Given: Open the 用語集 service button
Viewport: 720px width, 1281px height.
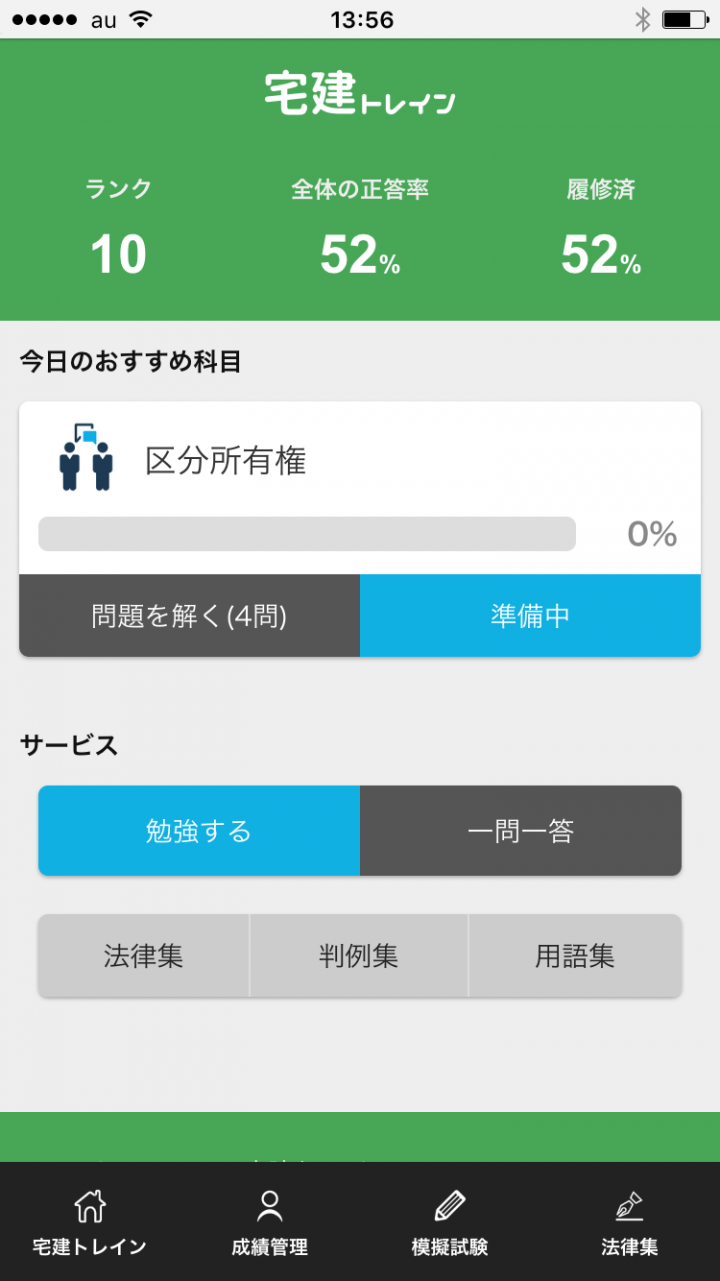Looking at the screenshot, I should [x=576, y=955].
